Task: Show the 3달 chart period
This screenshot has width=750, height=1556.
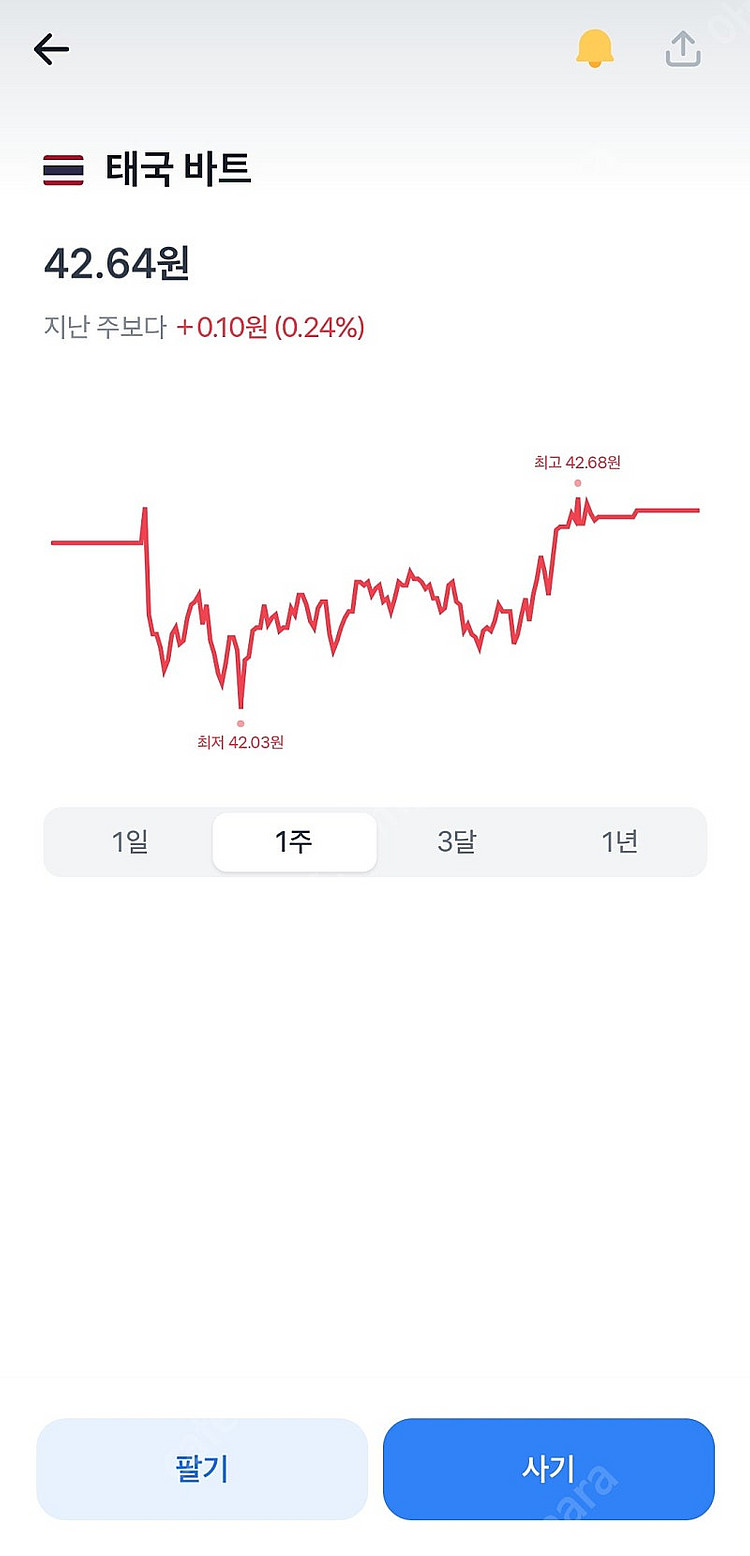Action: coord(457,842)
